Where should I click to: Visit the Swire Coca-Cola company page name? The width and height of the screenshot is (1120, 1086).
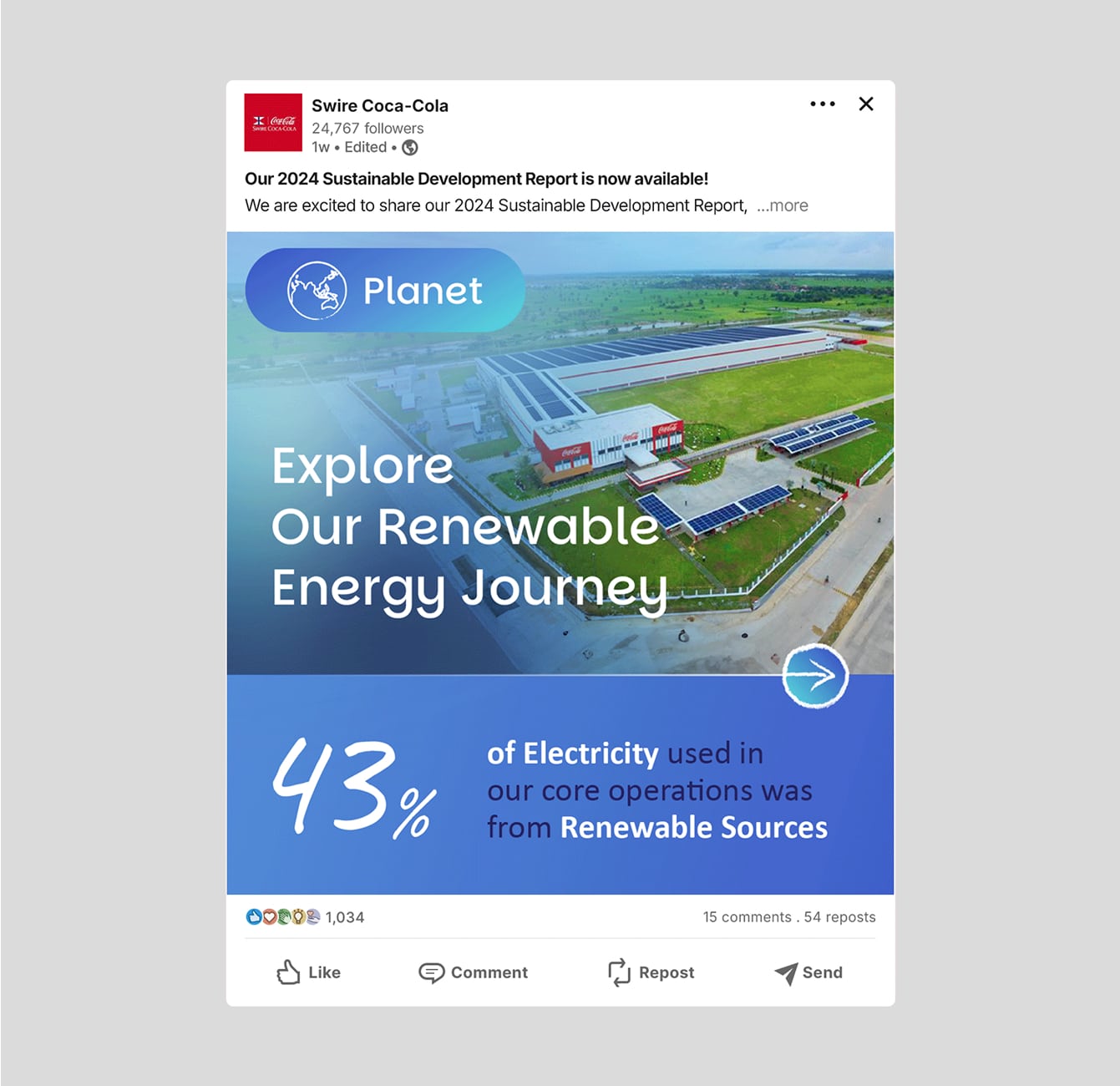(x=380, y=106)
